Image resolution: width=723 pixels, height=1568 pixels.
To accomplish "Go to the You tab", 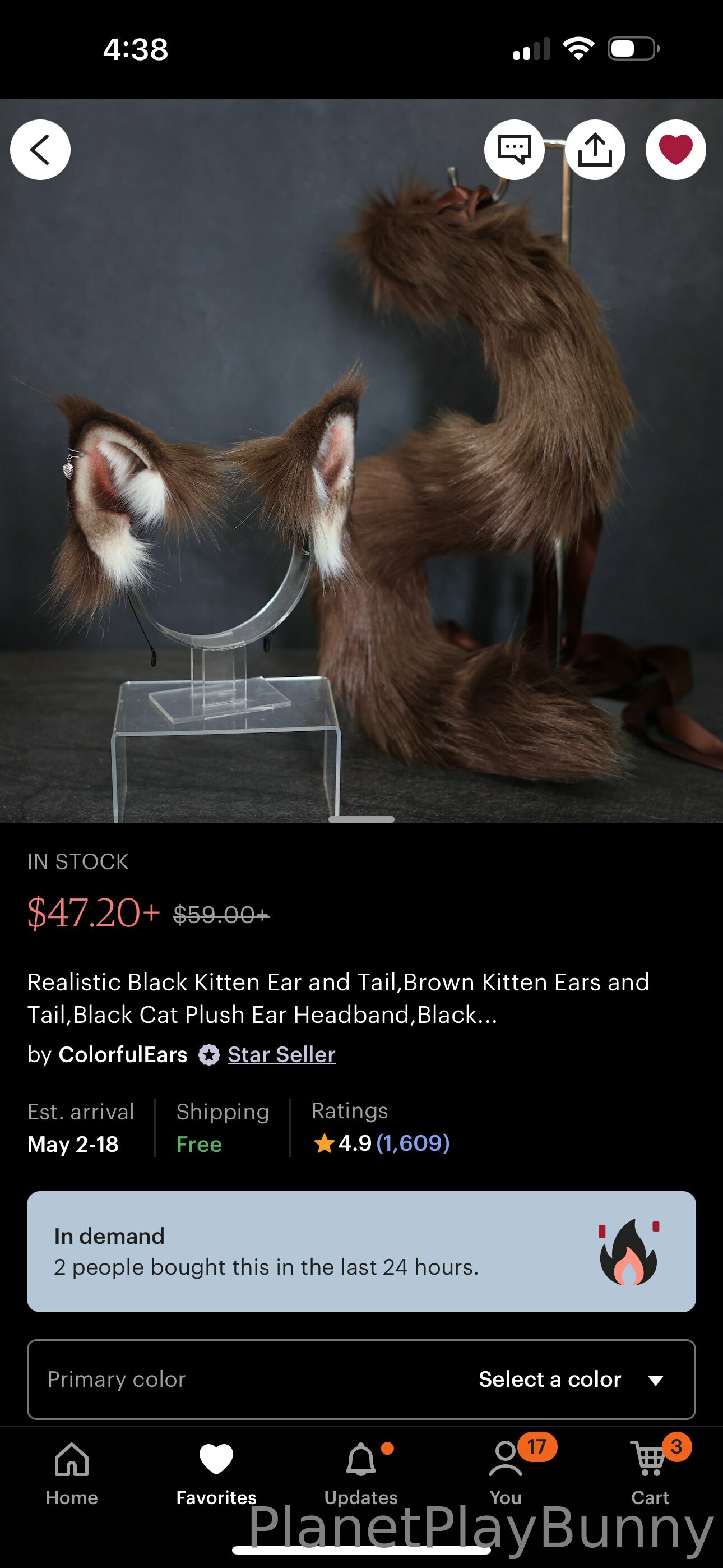I will [506, 1473].
